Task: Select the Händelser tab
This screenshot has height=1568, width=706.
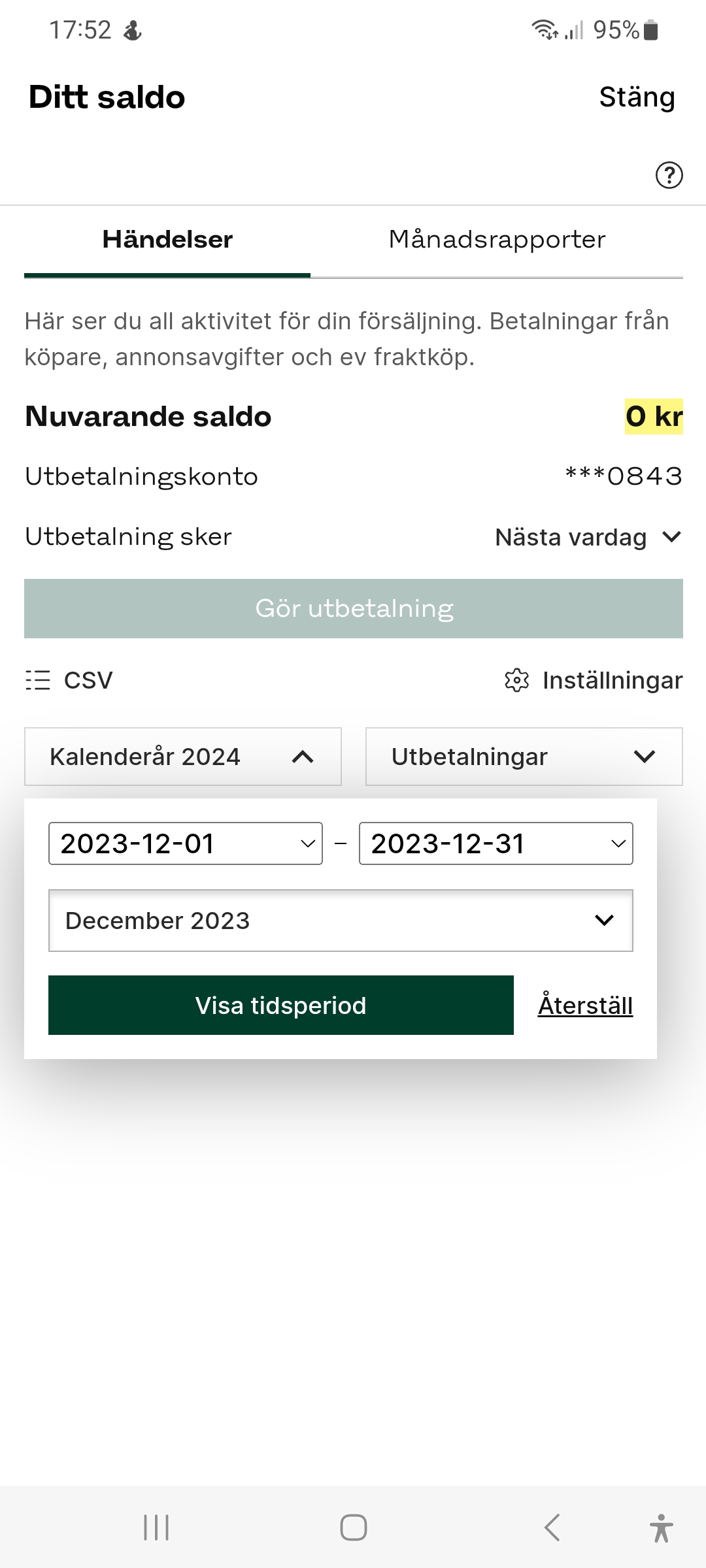Action: tap(167, 240)
